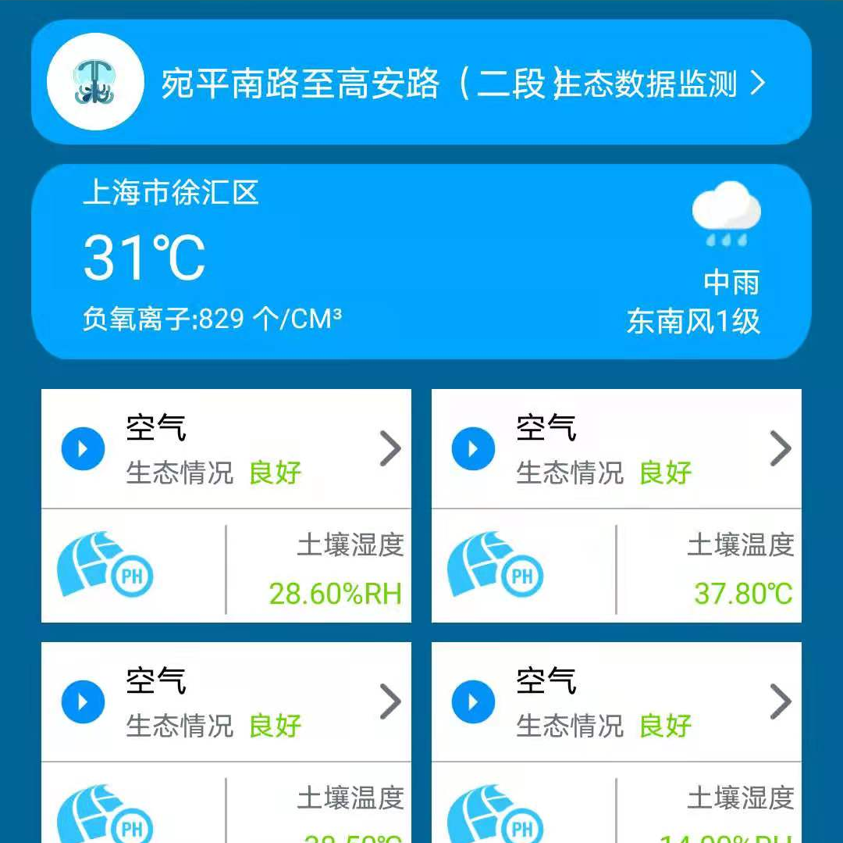Open the 上海市徐汇区 weather card

[420, 262]
